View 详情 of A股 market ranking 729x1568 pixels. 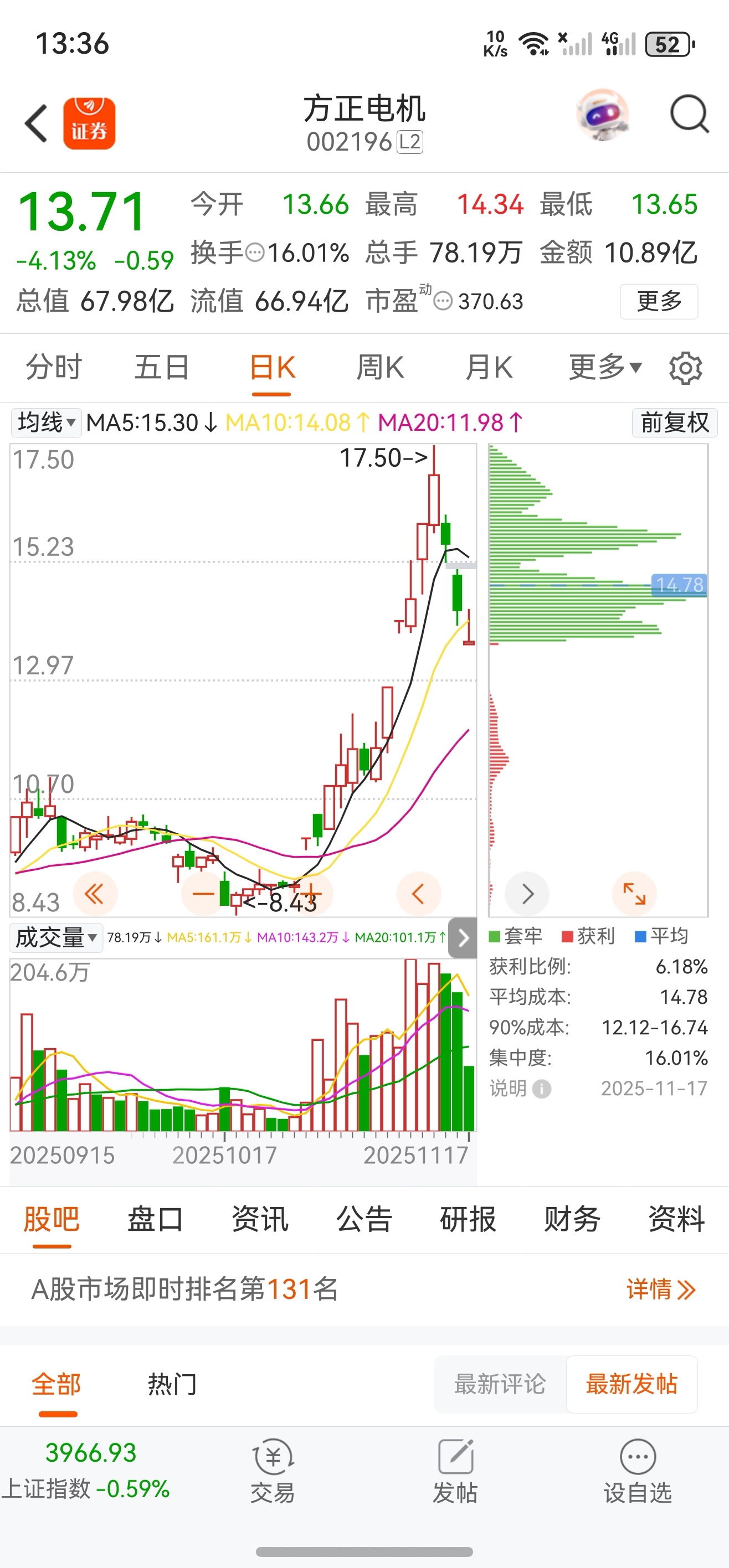[x=660, y=1289]
